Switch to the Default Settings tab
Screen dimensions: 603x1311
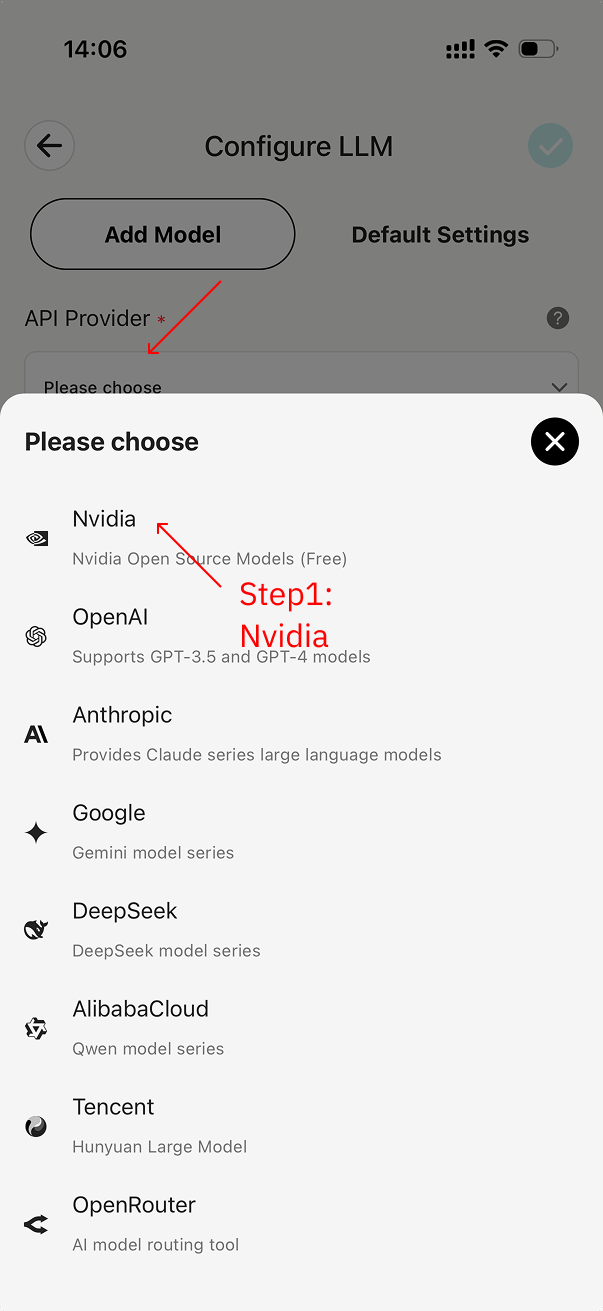click(x=440, y=235)
